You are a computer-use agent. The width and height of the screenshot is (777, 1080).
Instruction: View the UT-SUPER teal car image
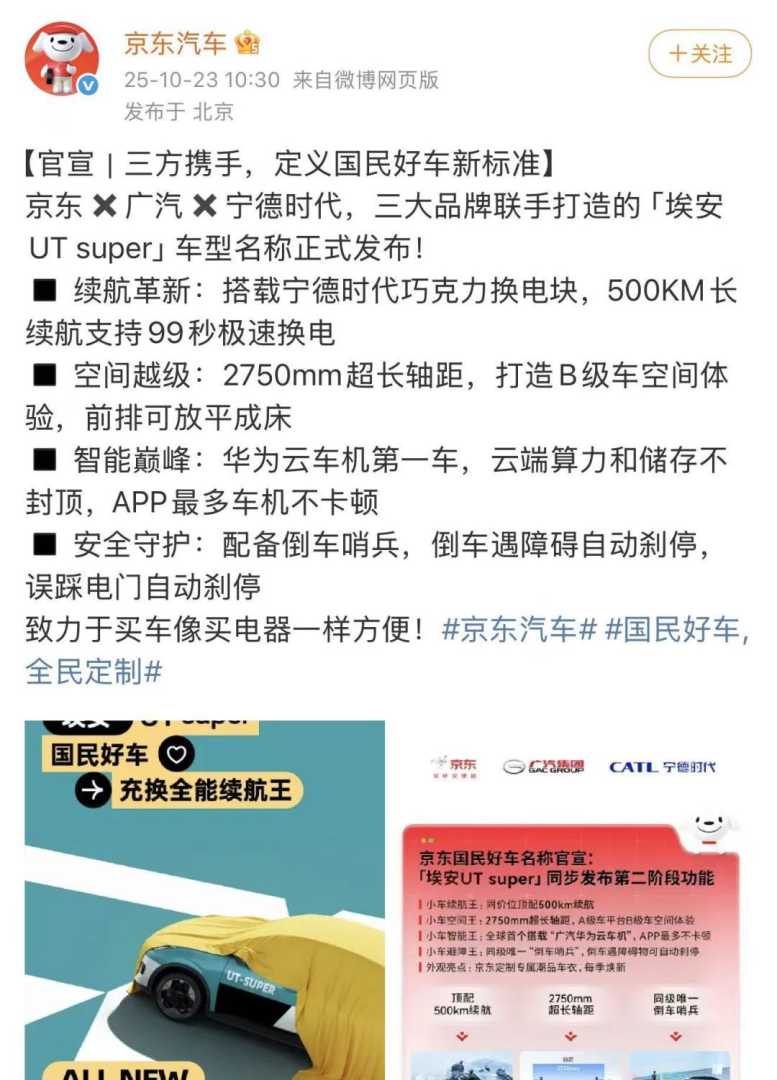point(205,900)
